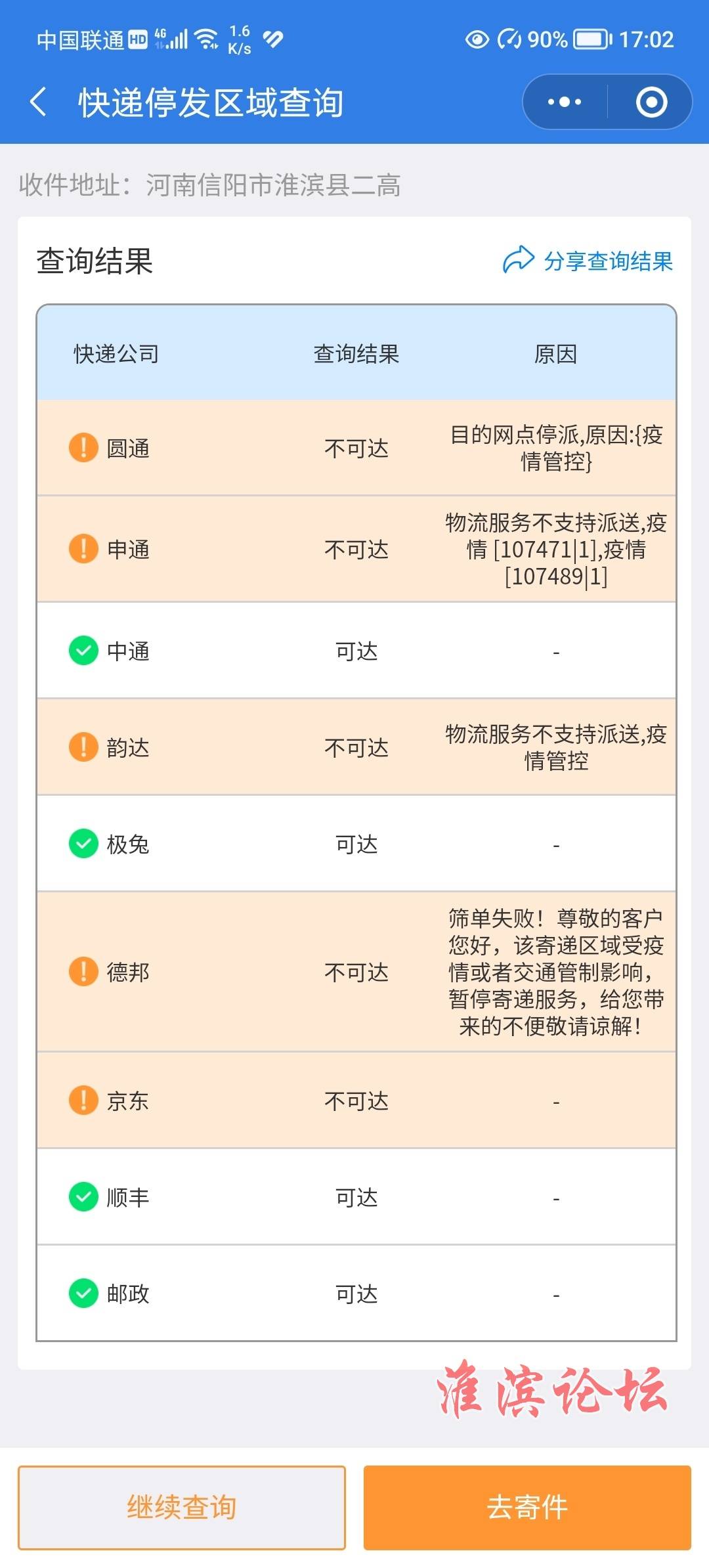Share the query results via 分享查询结果
Image resolution: width=709 pixels, height=1568 pixels.
588,261
